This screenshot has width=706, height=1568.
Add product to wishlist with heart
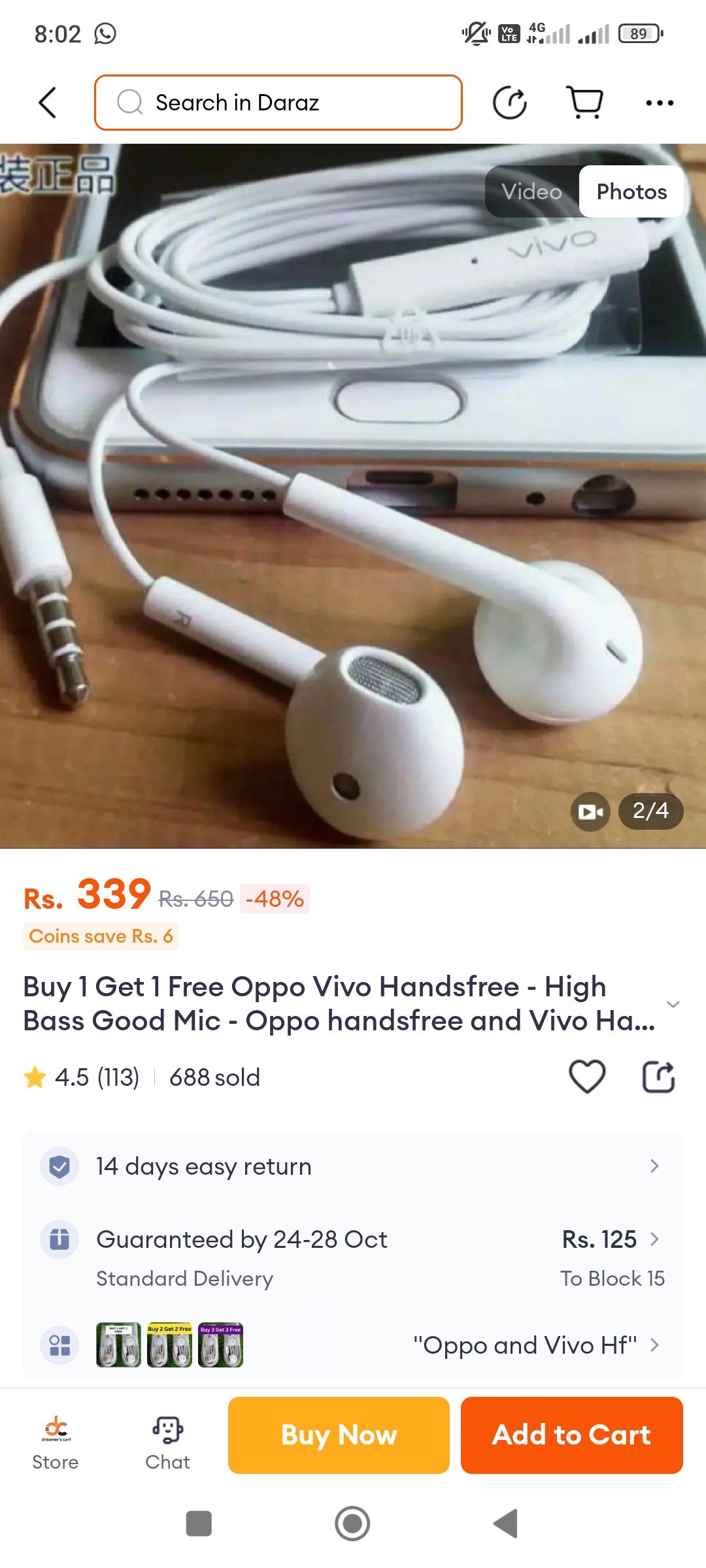(x=587, y=1077)
